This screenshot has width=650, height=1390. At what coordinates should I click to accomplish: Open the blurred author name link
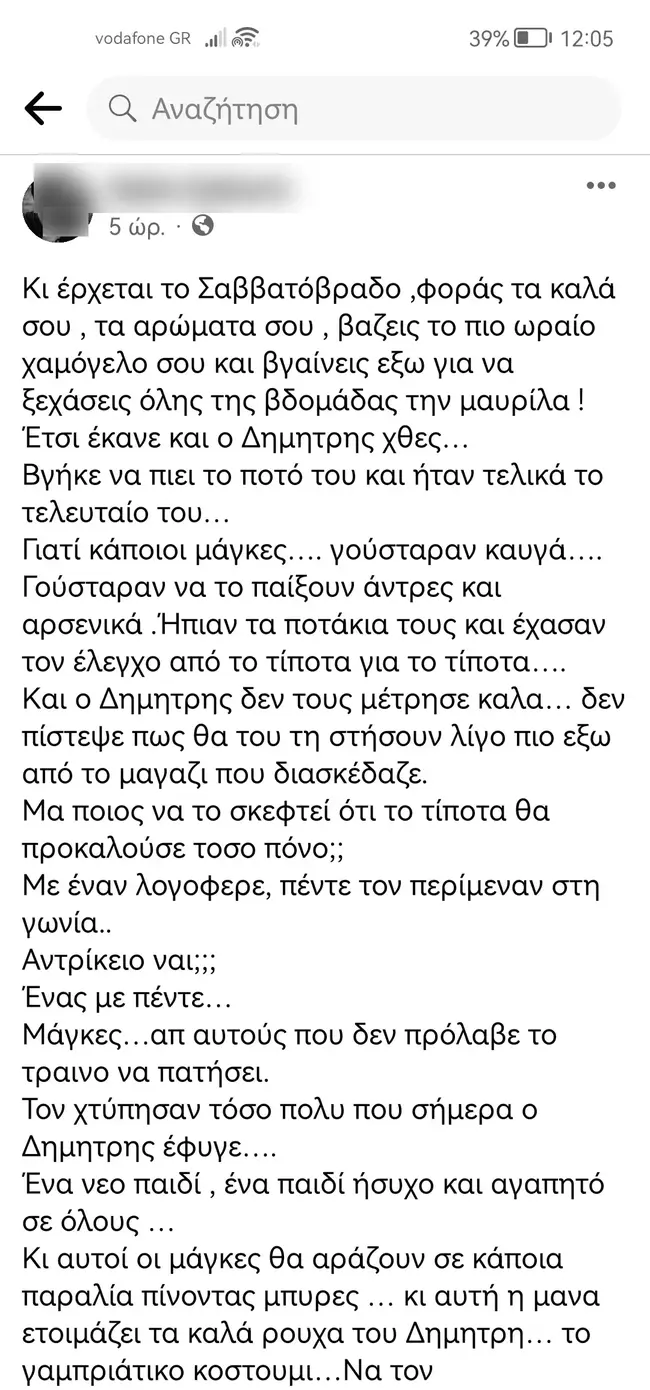tap(207, 188)
